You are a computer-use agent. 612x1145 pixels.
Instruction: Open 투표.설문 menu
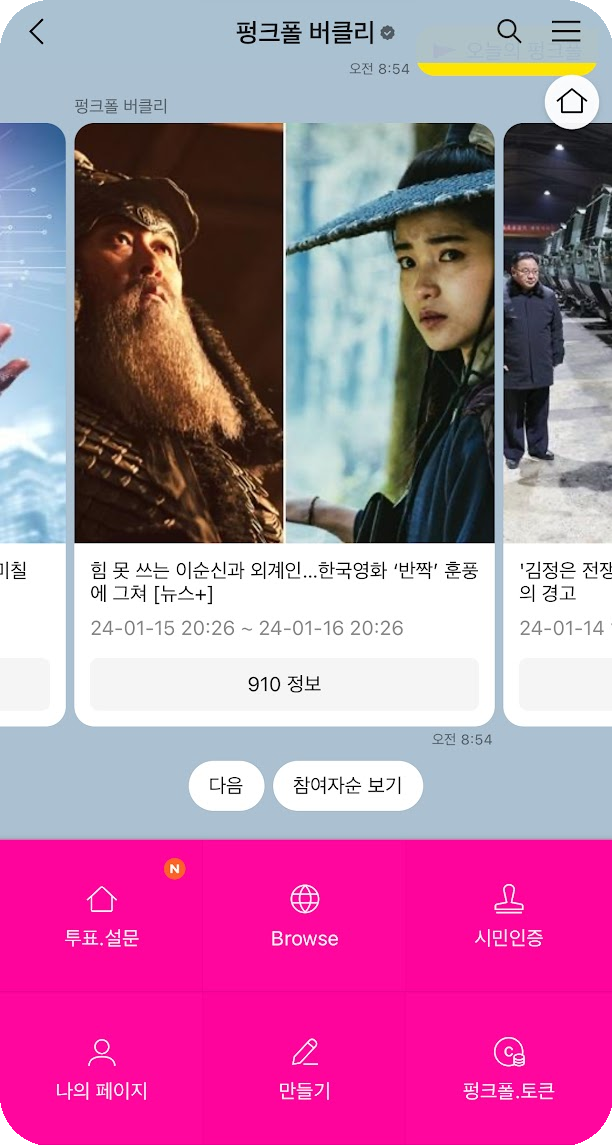101,916
